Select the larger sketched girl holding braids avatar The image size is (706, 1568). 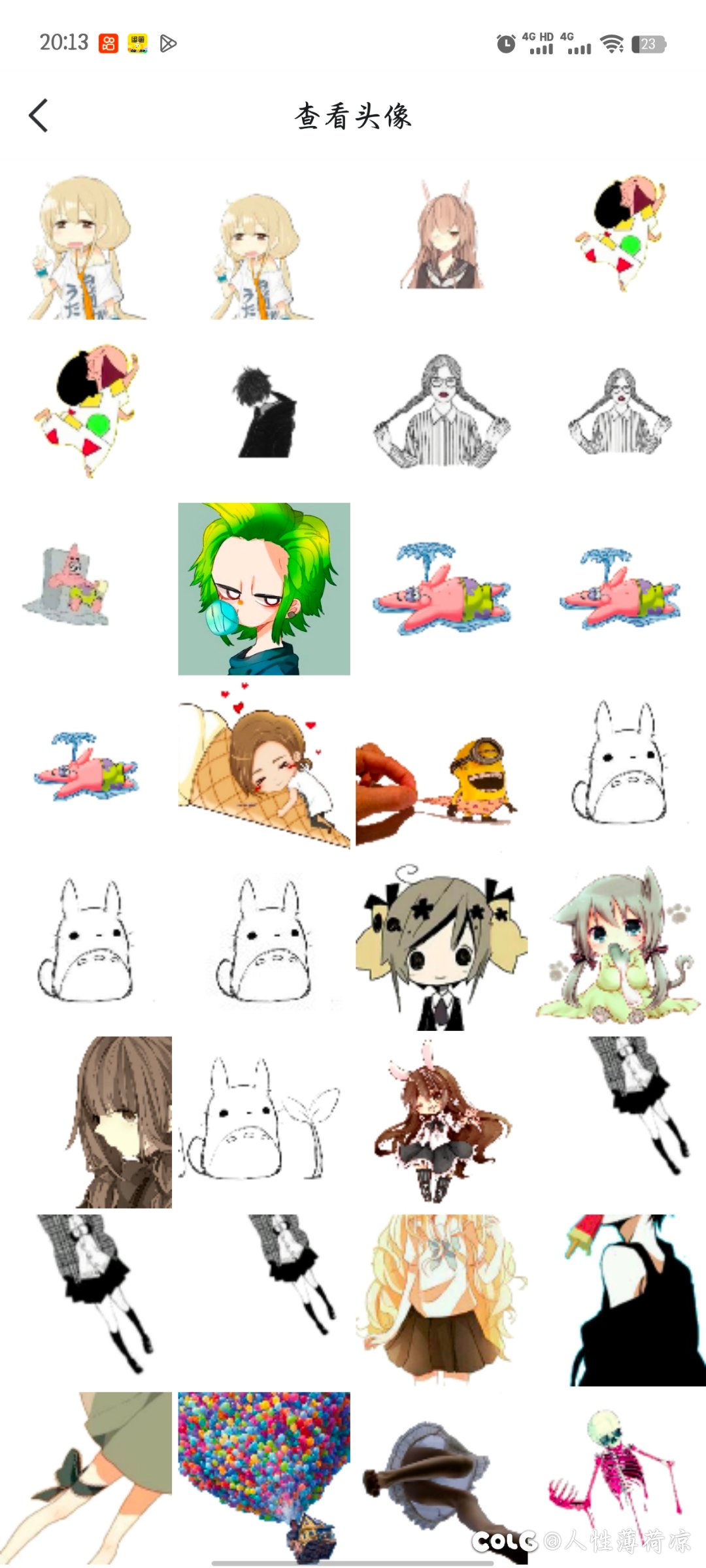[x=442, y=412]
